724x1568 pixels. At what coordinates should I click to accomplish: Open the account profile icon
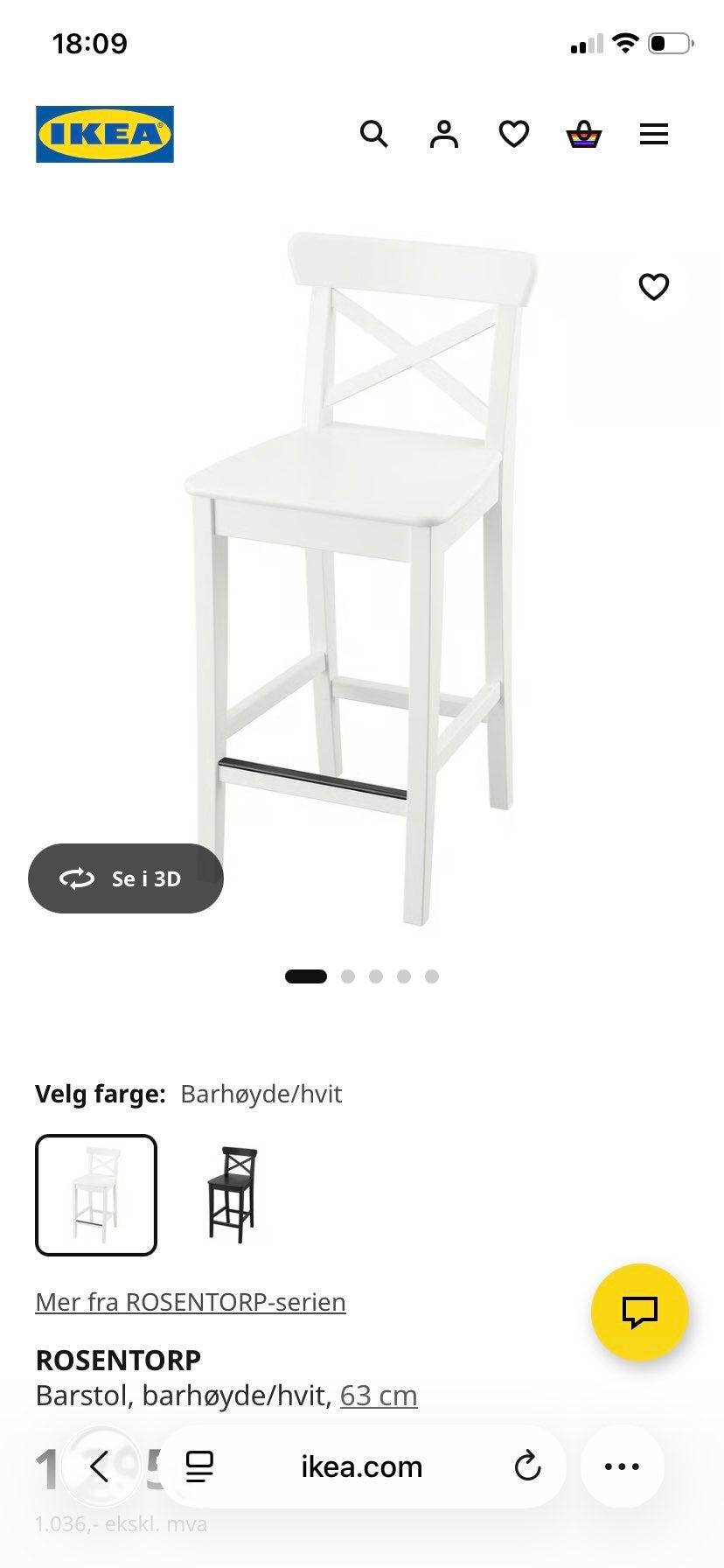(x=444, y=135)
